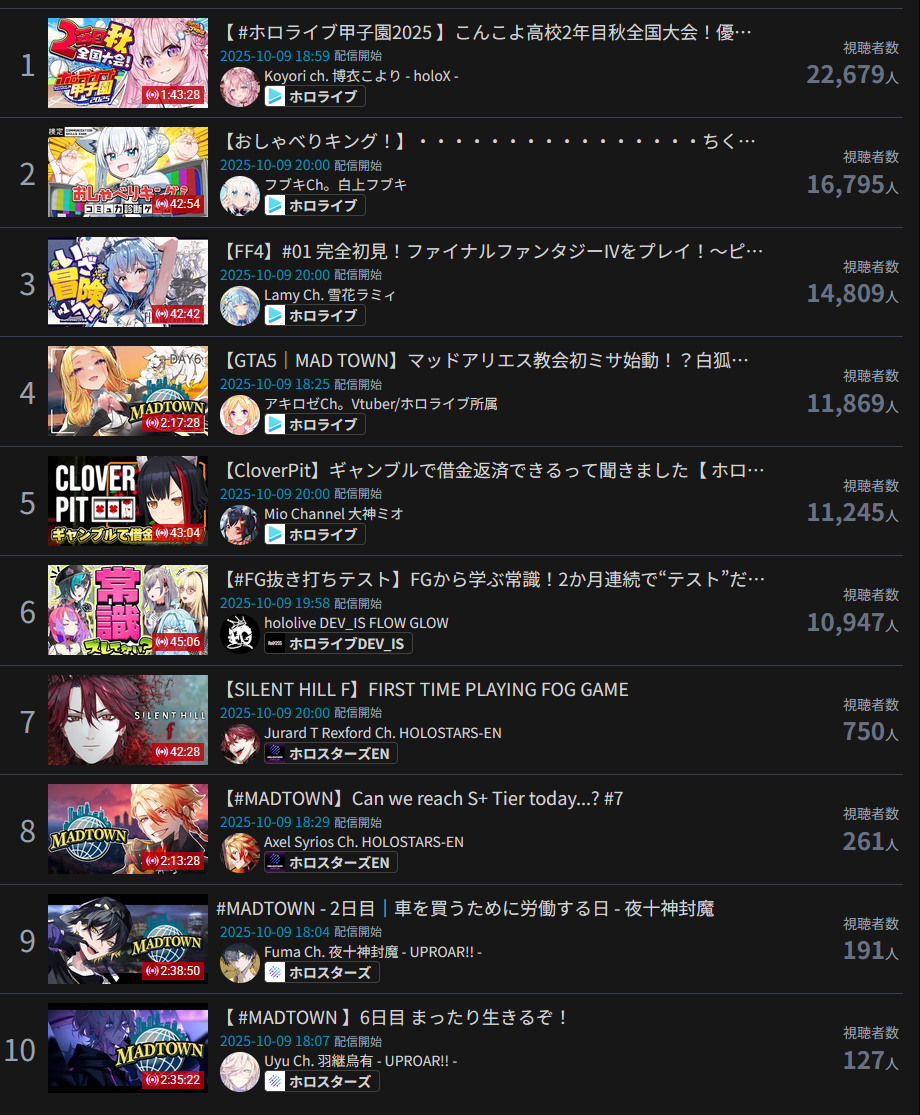Tap the ホロスターズEN tag under Axel Syrios
This screenshot has width=920, height=1115.
pyautogui.click(x=331, y=862)
